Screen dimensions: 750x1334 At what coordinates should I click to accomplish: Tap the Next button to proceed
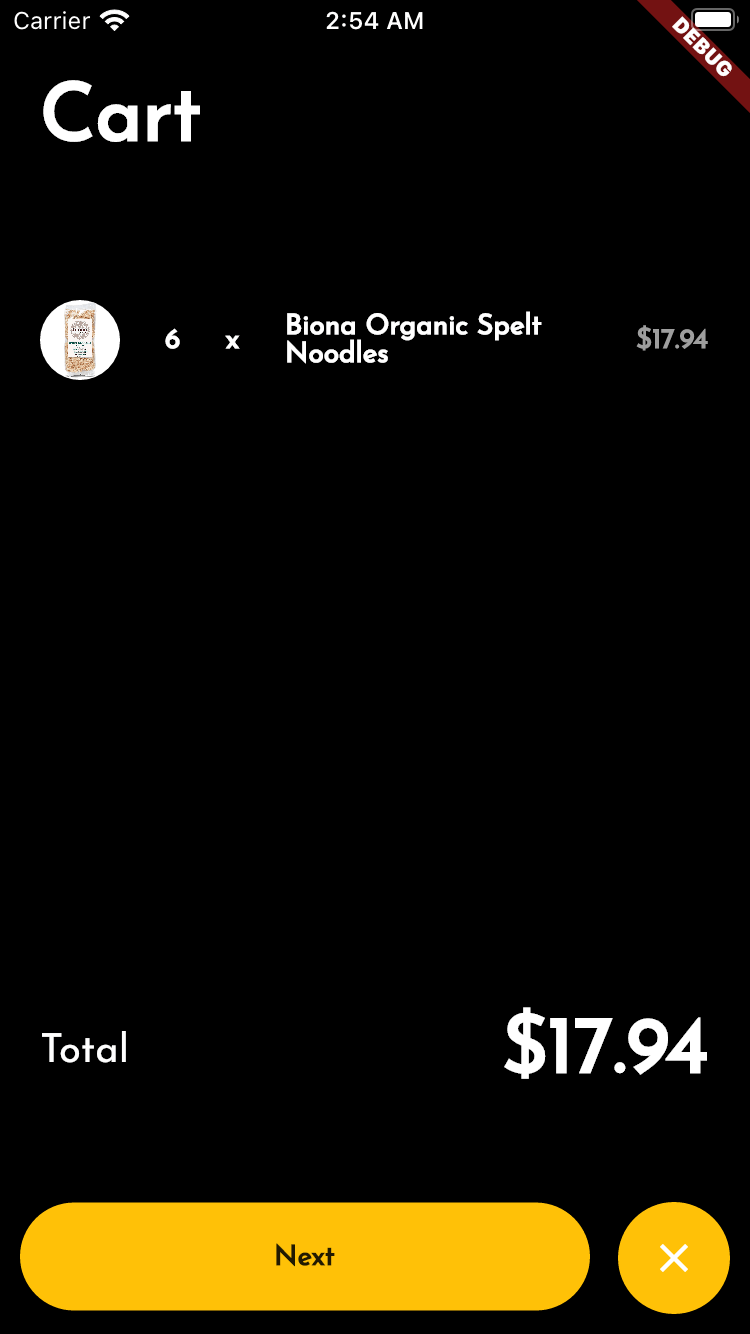(305, 1256)
